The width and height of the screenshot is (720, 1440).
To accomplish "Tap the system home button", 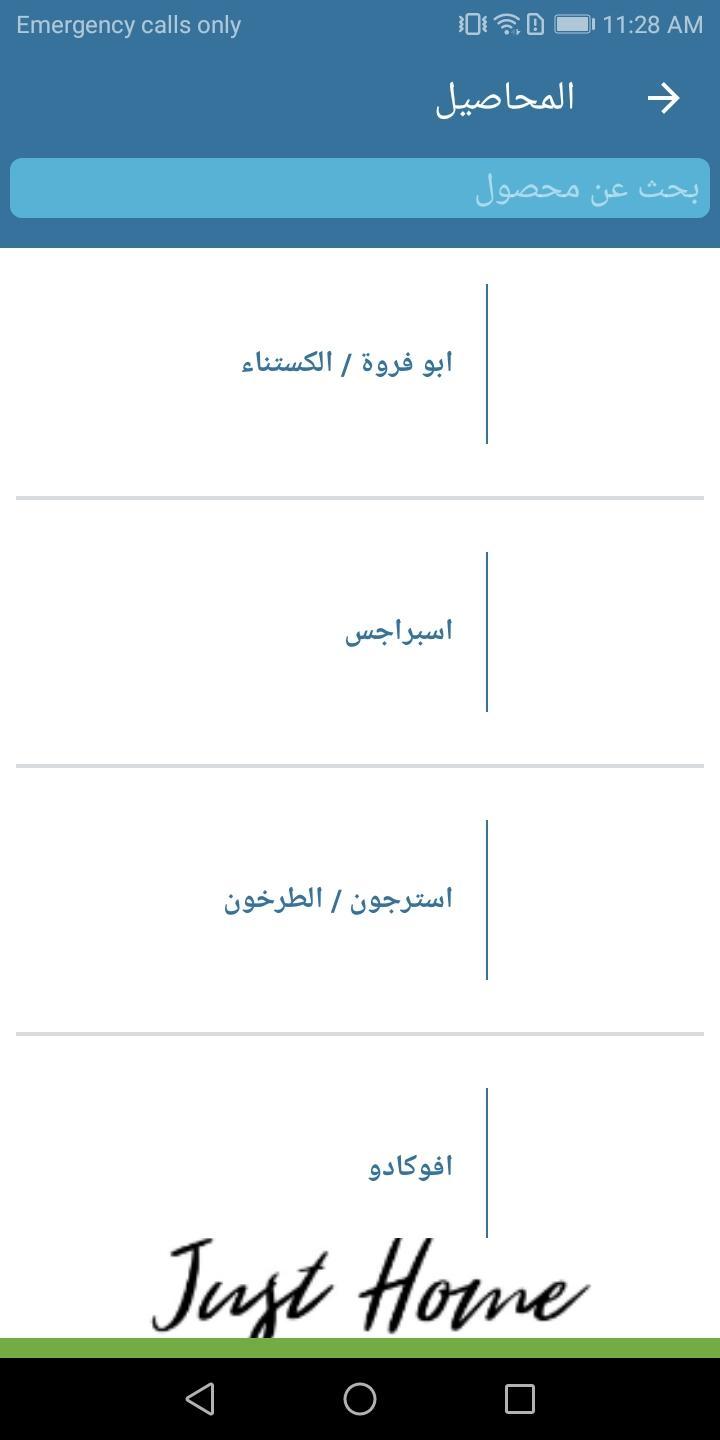I will 360,1398.
